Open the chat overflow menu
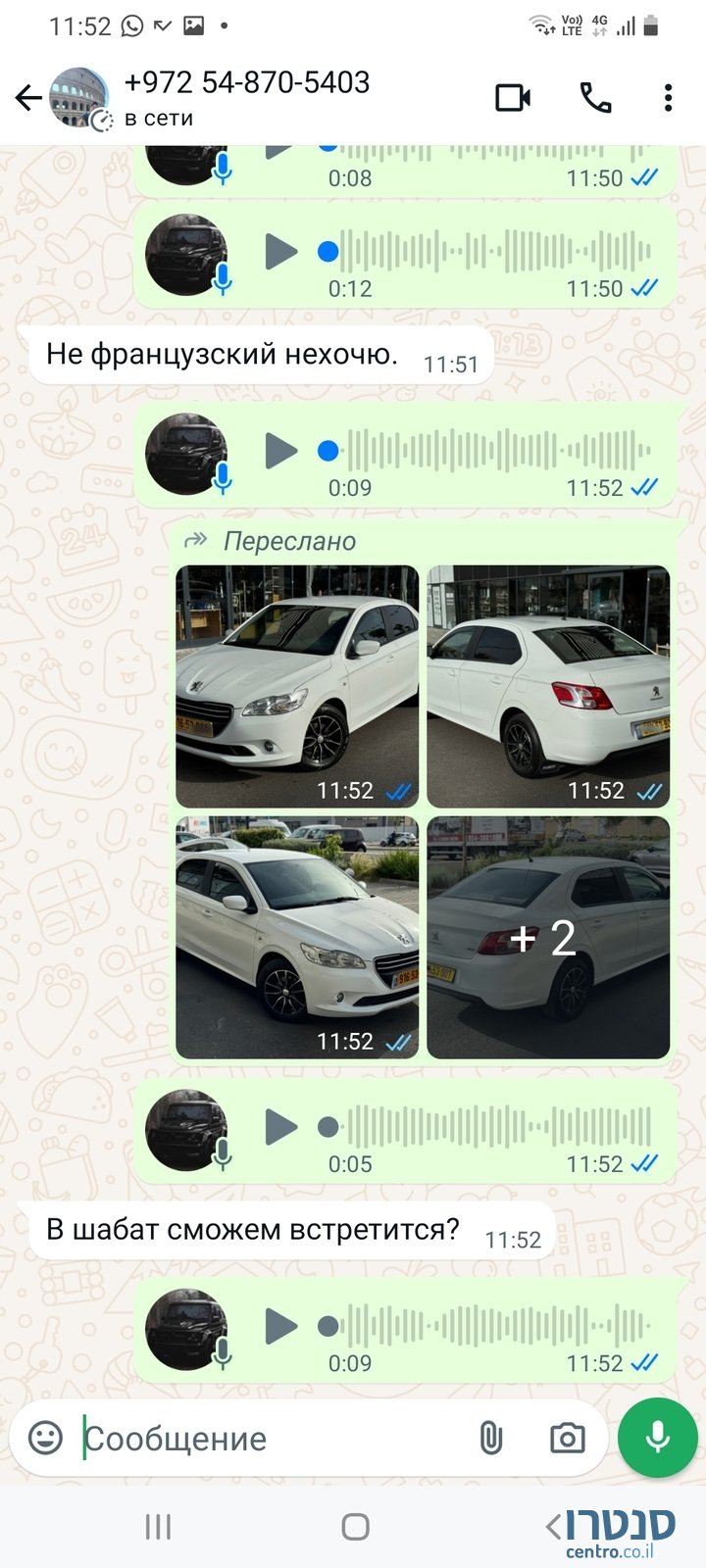 [668, 98]
